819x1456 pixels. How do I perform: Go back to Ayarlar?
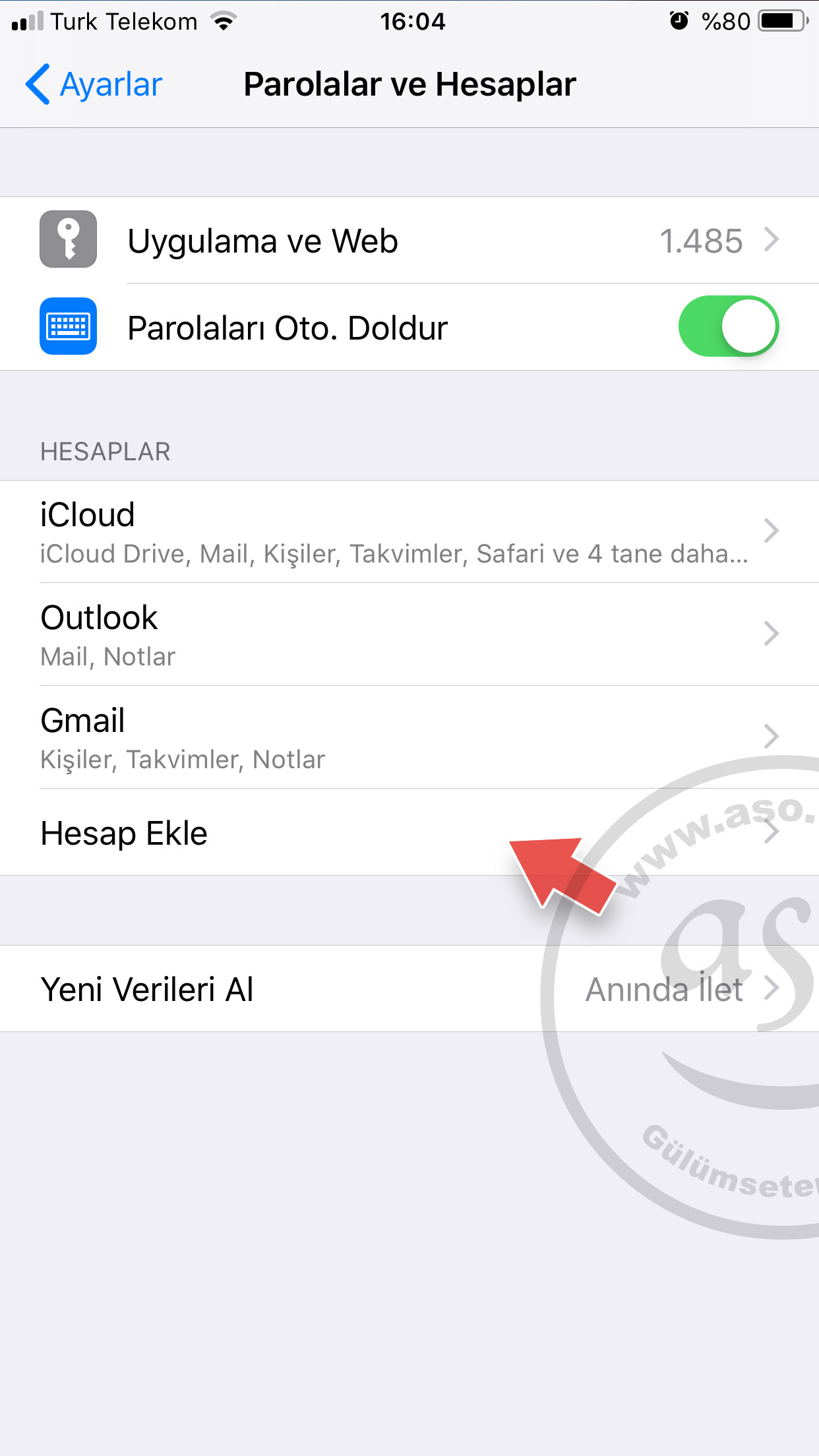coord(94,84)
